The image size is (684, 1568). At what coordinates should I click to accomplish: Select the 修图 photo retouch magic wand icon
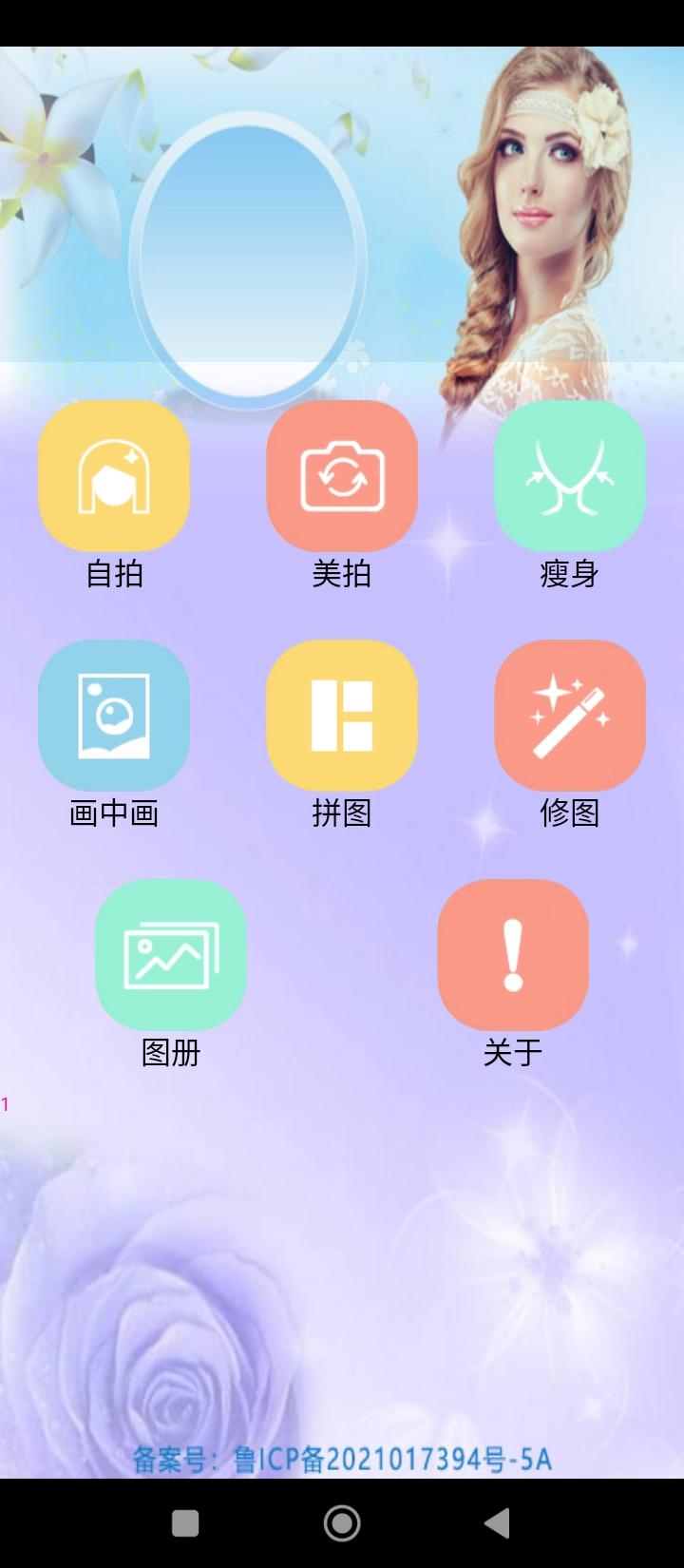coord(570,715)
